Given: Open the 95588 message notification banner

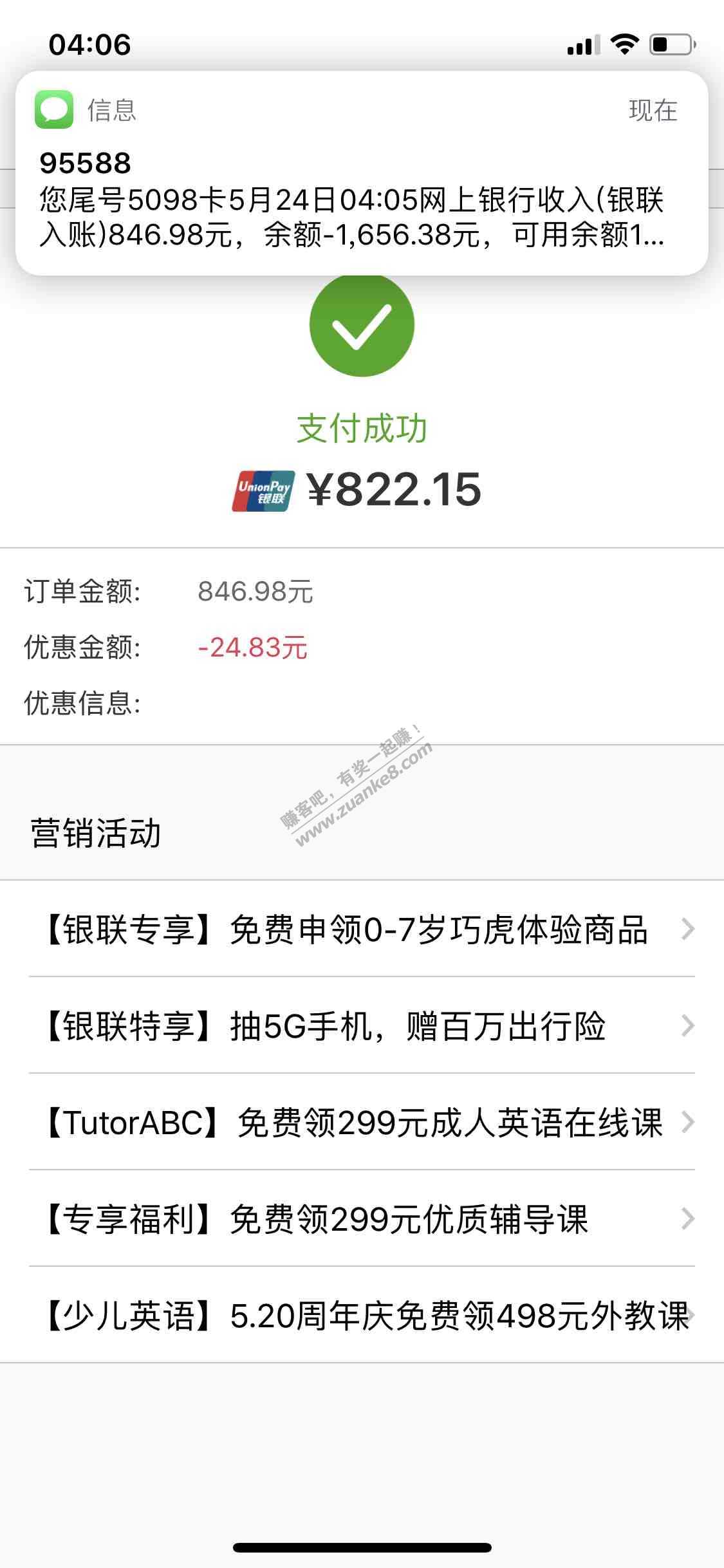Looking at the screenshot, I should (362, 174).
